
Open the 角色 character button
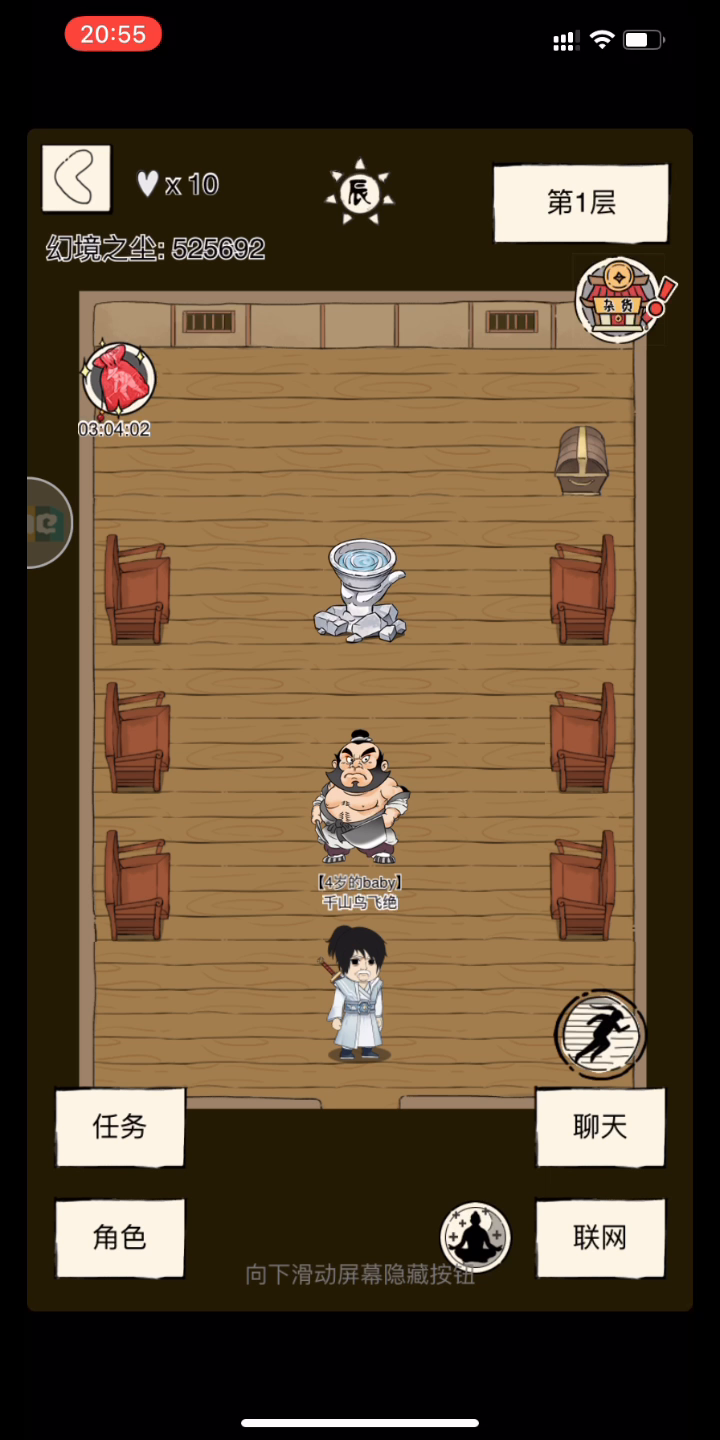pyautogui.click(x=120, y=1238)
